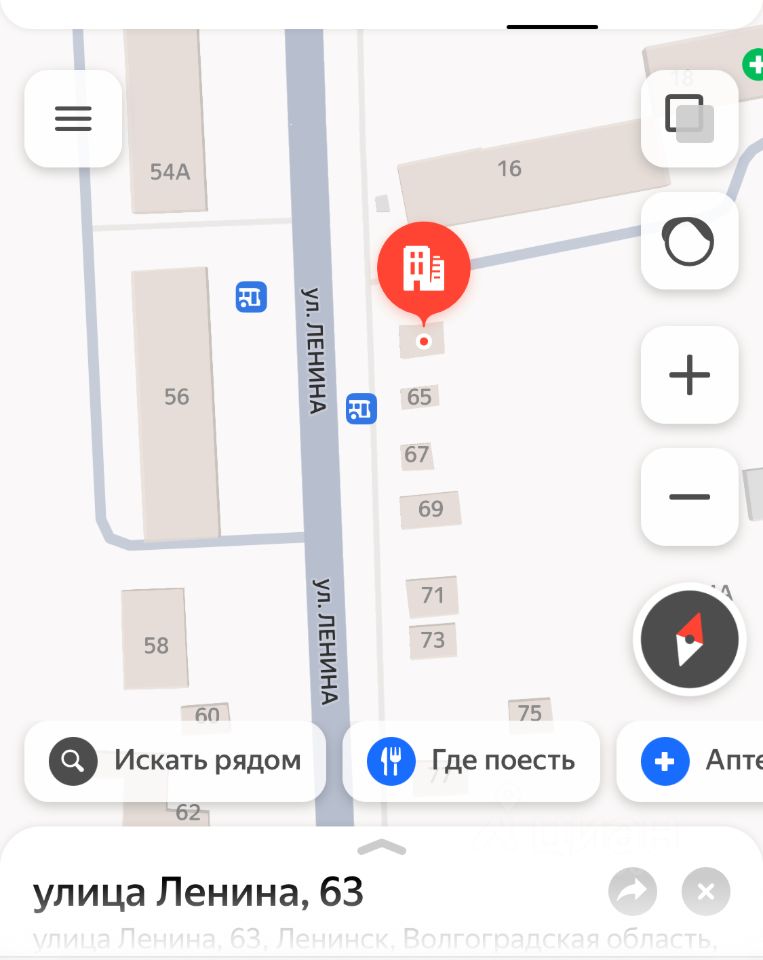Zoom in with the plus button
Viewport: 763px width, 960px height.
689,375
